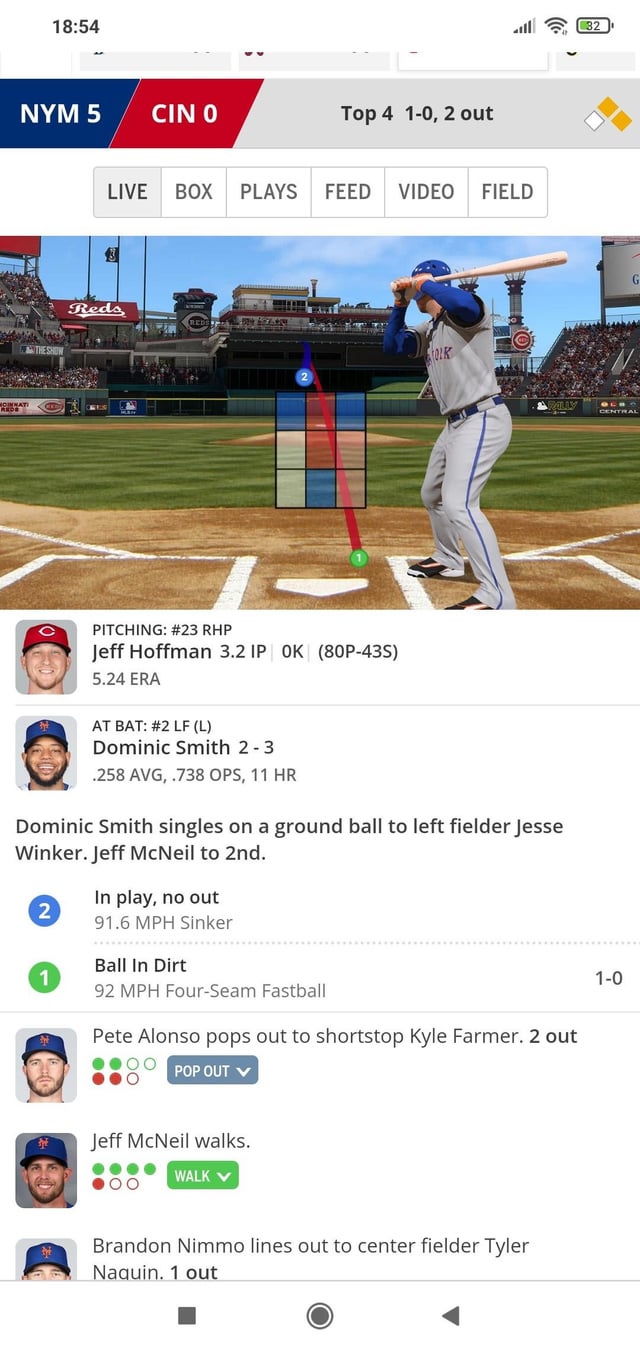Expand the WALK details for Jeff McNeil

pyautogui.click(x=202, y=1176)
